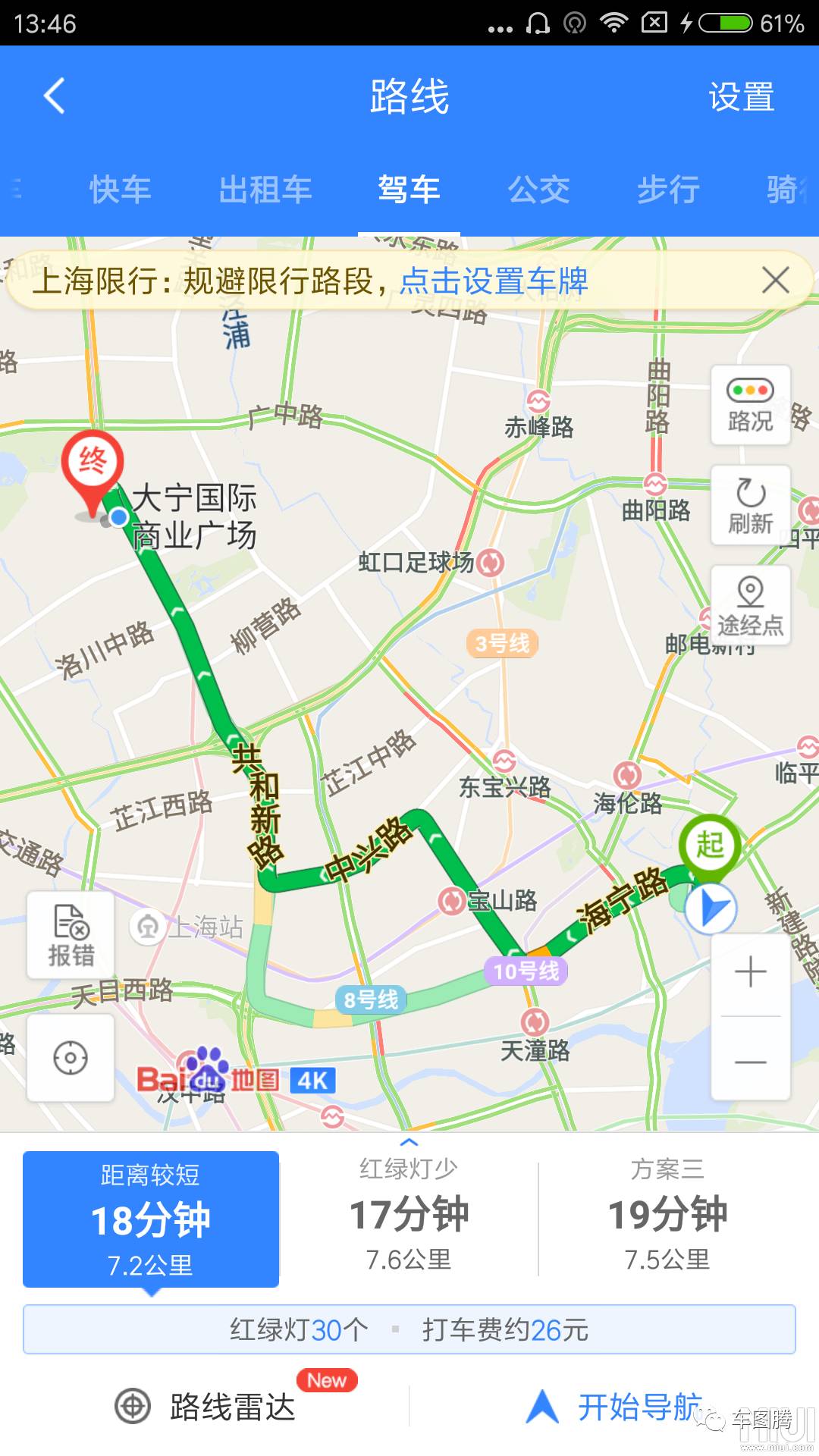Switch to the 公交 transit tab
Viewport: 819px width, 1456px height.
coord(540,190)
